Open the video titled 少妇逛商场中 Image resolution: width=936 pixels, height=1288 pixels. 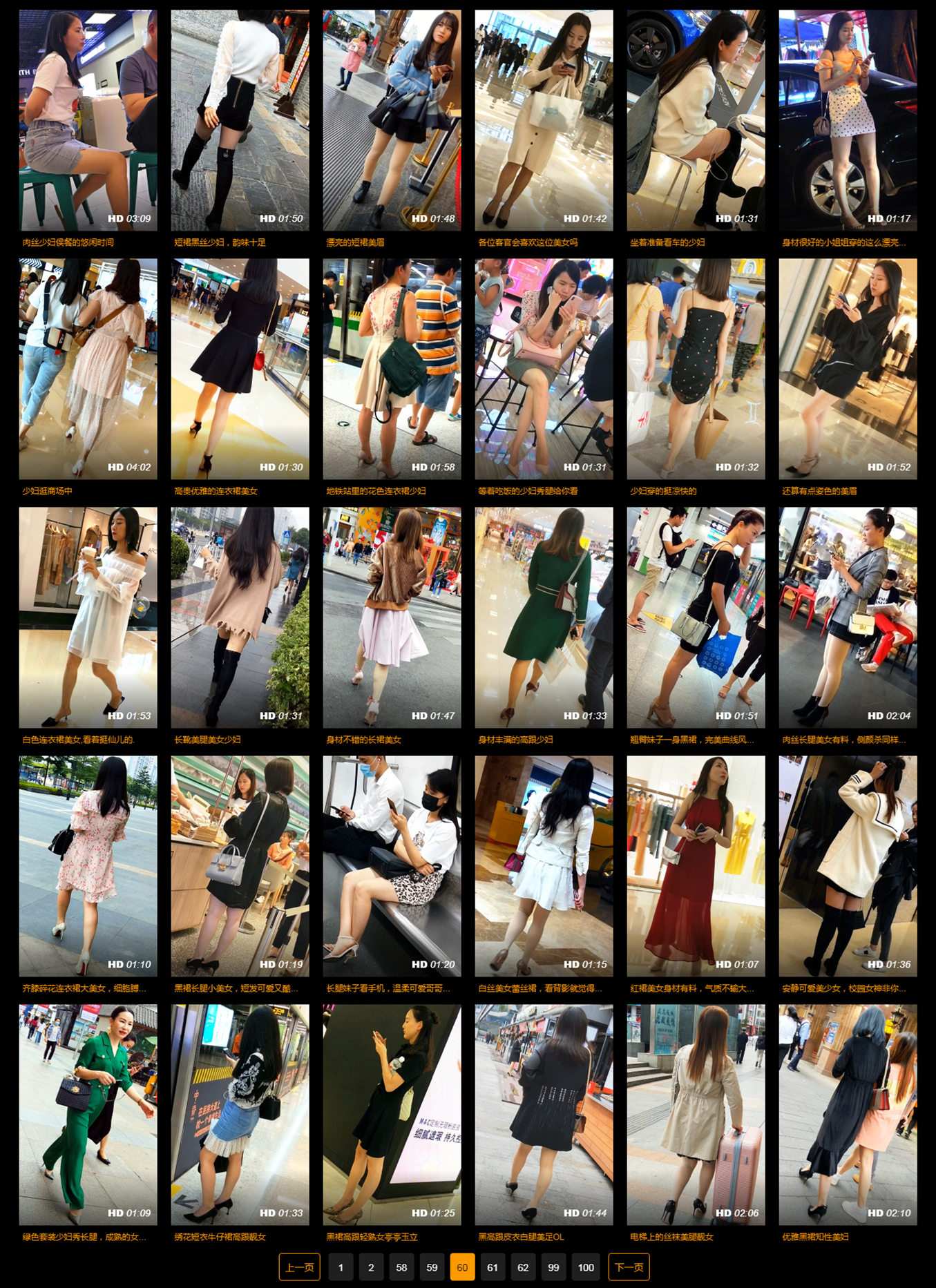coord(47,491)
